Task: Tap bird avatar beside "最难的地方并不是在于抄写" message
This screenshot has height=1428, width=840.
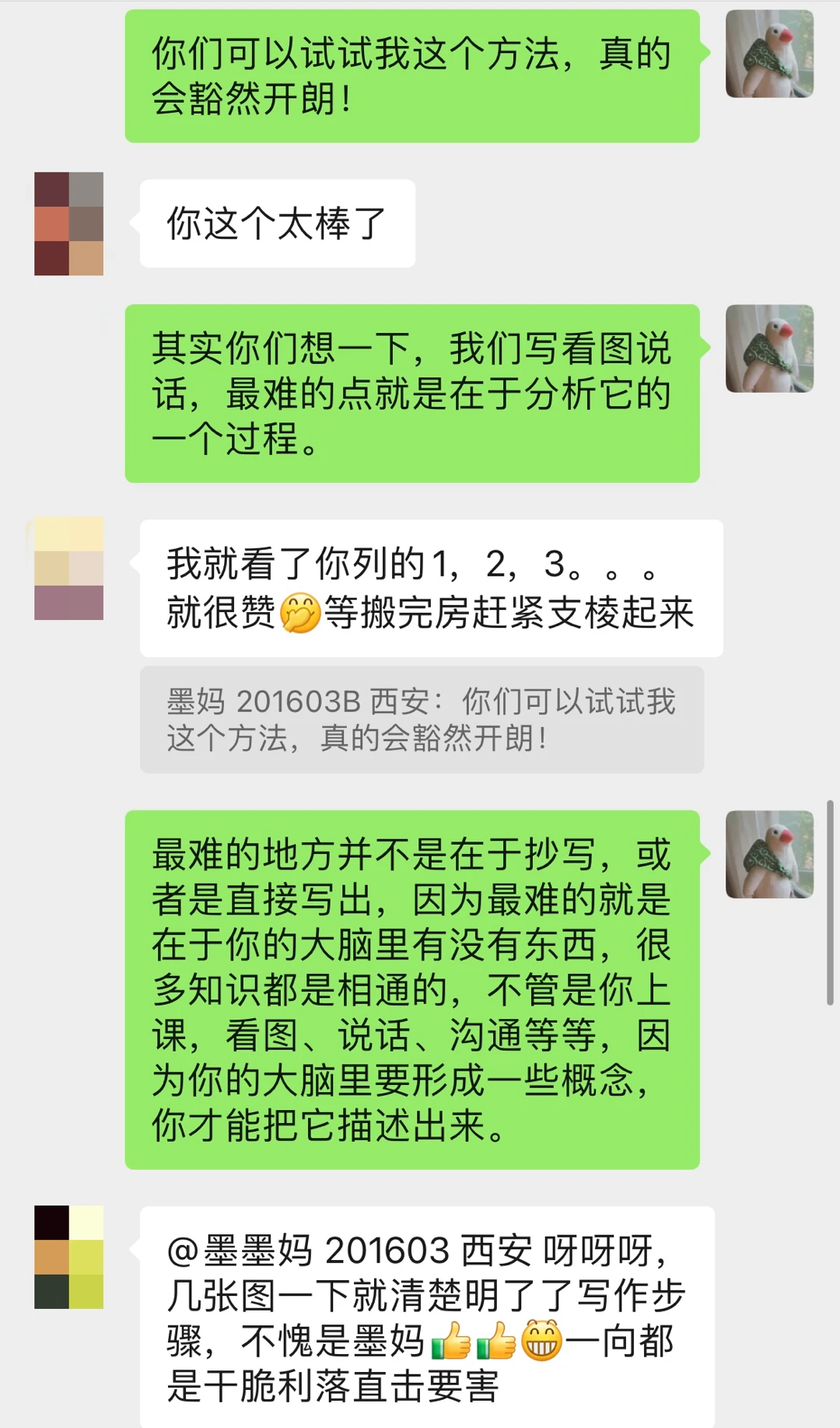Action: [x=769, y=854]
